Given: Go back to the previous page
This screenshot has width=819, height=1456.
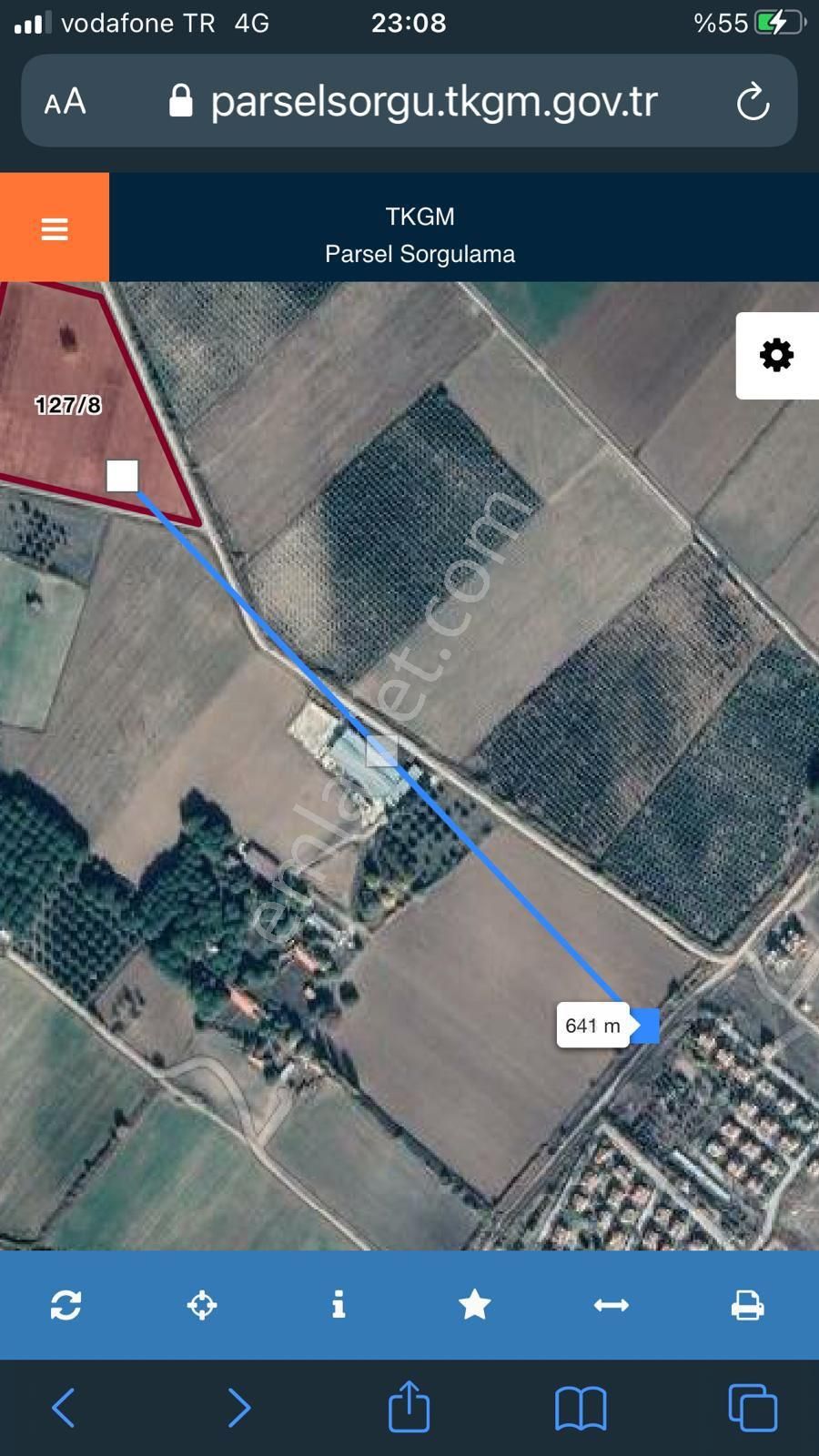Looking at the screenshot, I should click(x=63, y=1407).
